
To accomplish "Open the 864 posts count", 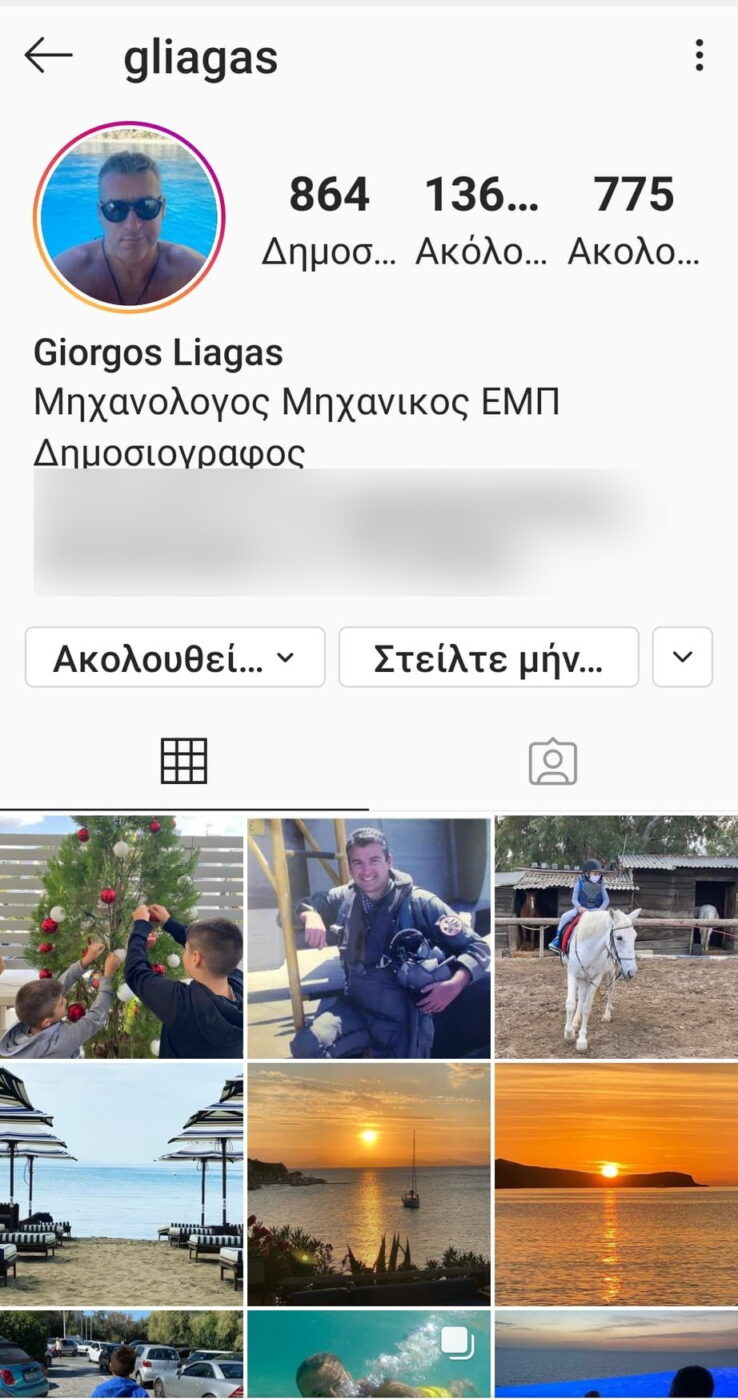I will [x=329, y=220].
